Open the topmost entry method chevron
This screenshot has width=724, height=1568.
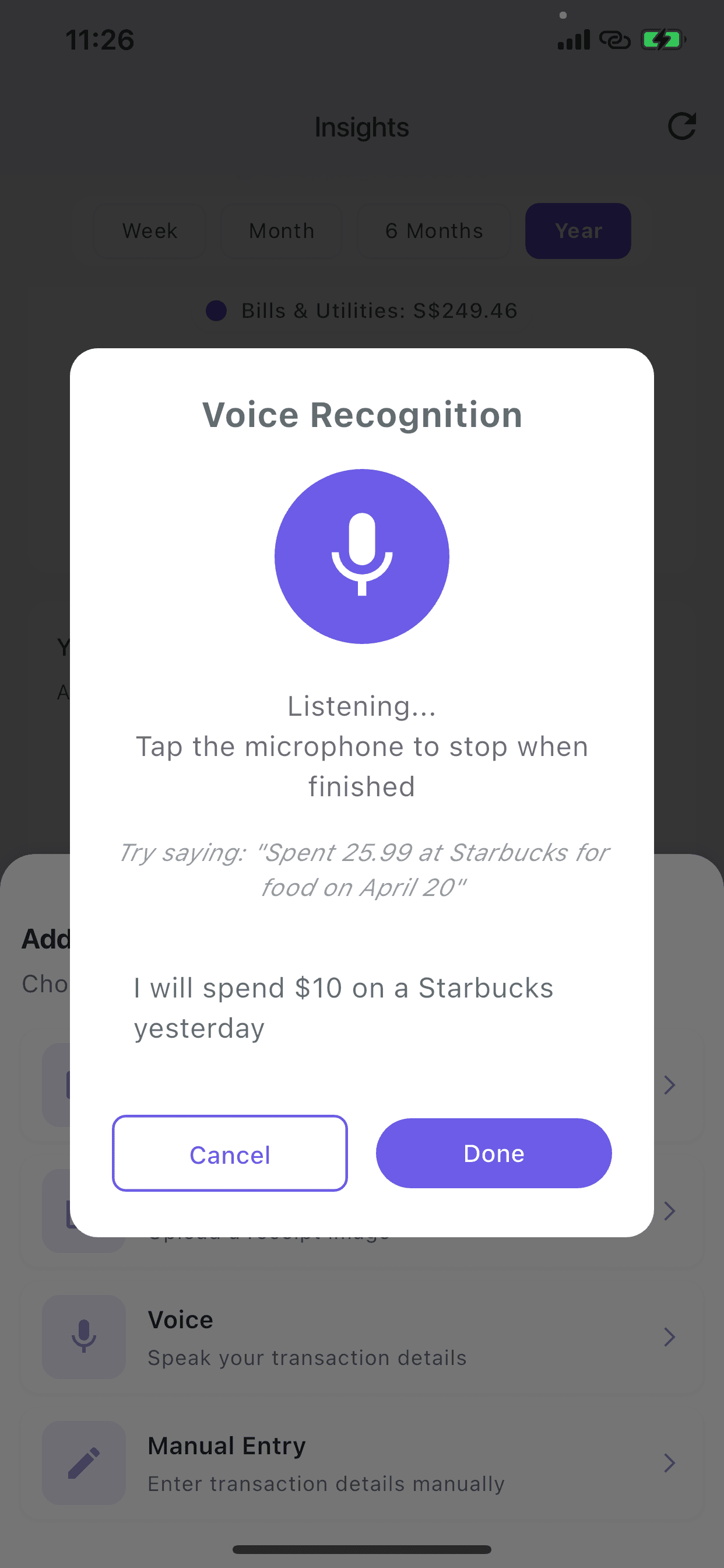click(669, 1086)
